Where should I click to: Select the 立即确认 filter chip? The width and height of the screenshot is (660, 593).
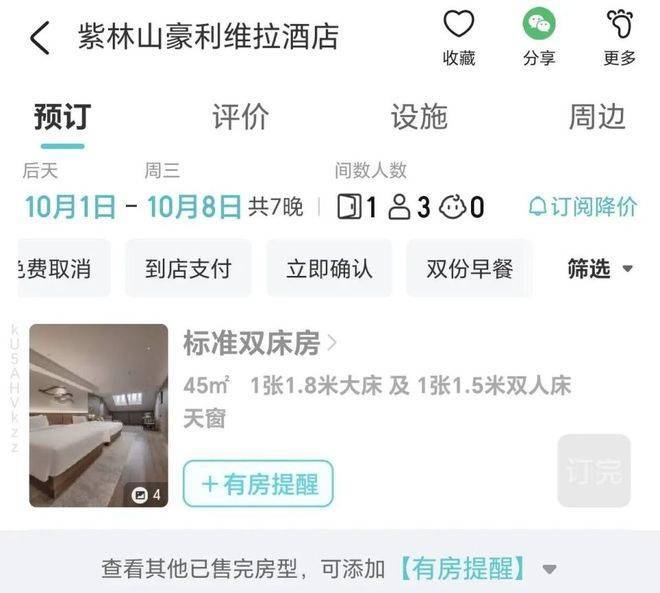pyautogui.click(x=329, y=268)
